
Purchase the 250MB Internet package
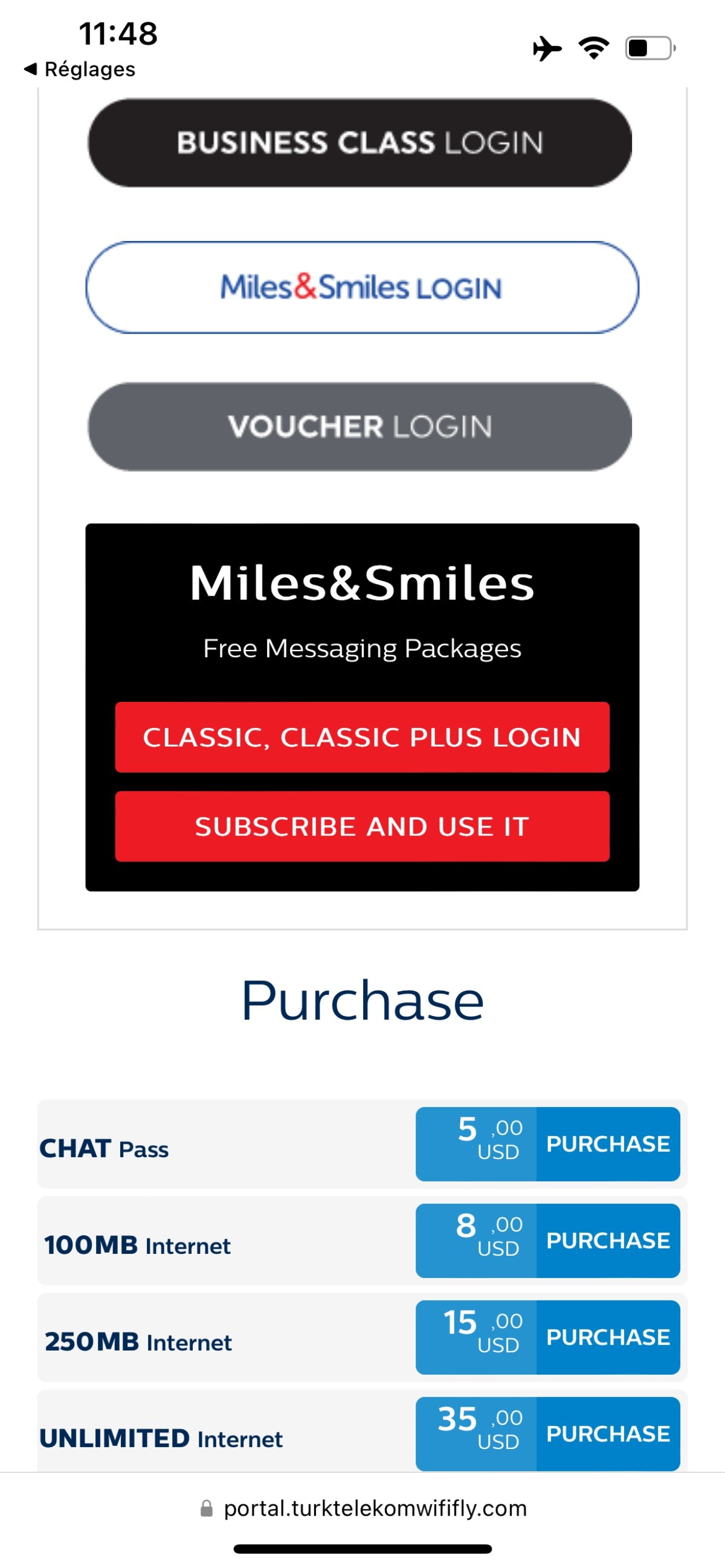(x=607, y=1337)
